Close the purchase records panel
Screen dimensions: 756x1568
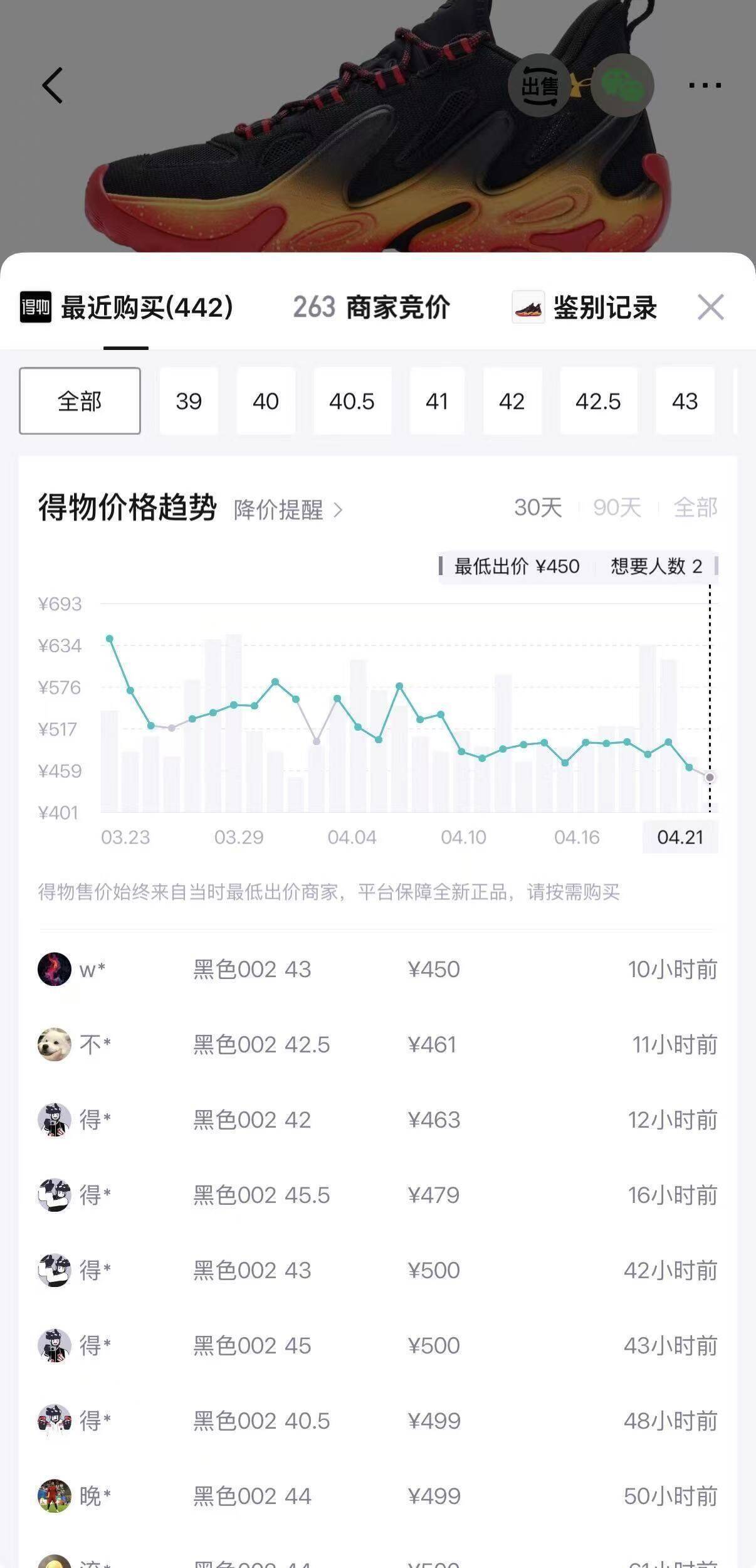click(710, 307)
